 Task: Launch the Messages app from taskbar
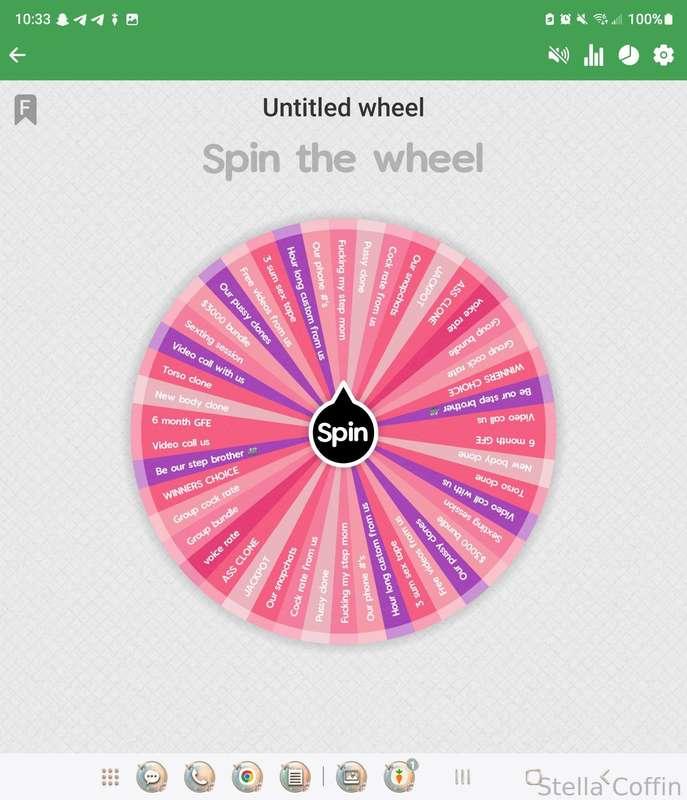click(151, 777)
